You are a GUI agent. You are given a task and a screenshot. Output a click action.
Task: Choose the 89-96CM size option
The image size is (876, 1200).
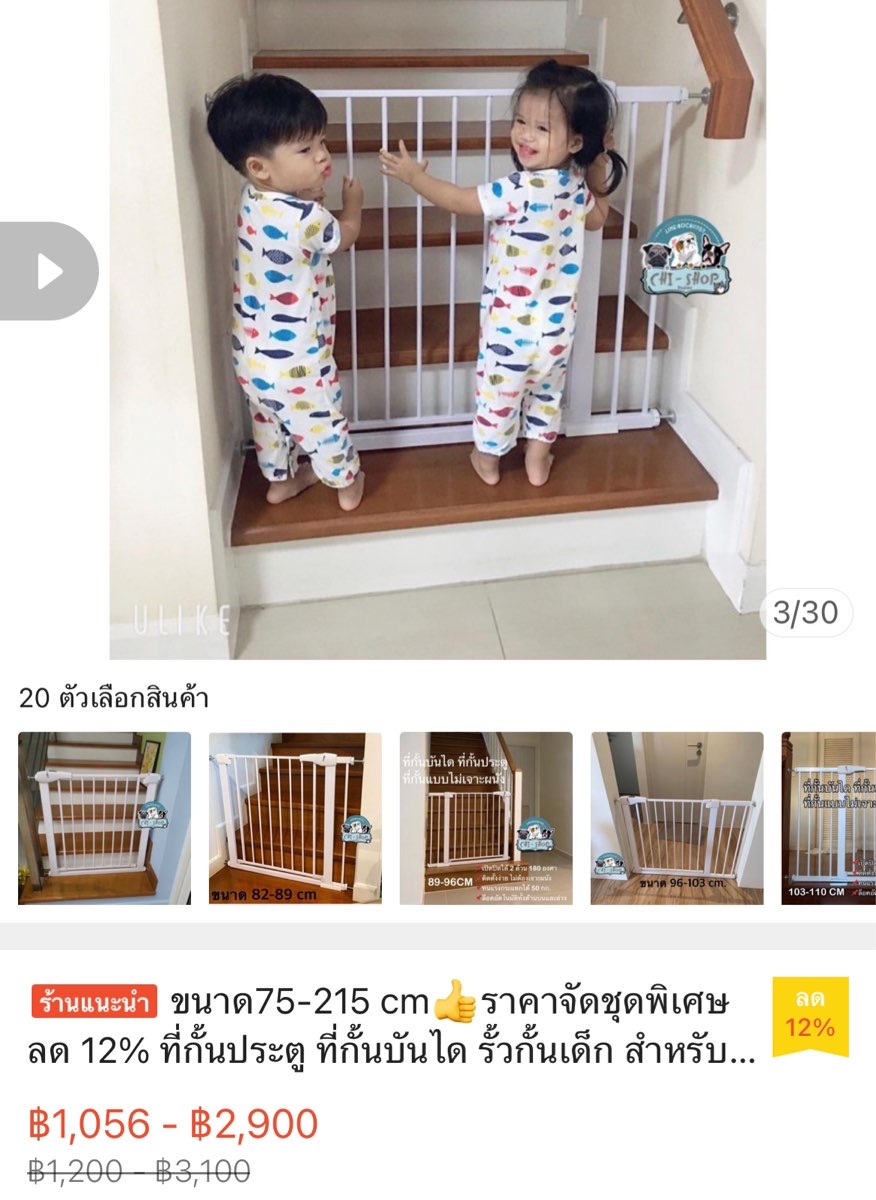coord(486,818)
